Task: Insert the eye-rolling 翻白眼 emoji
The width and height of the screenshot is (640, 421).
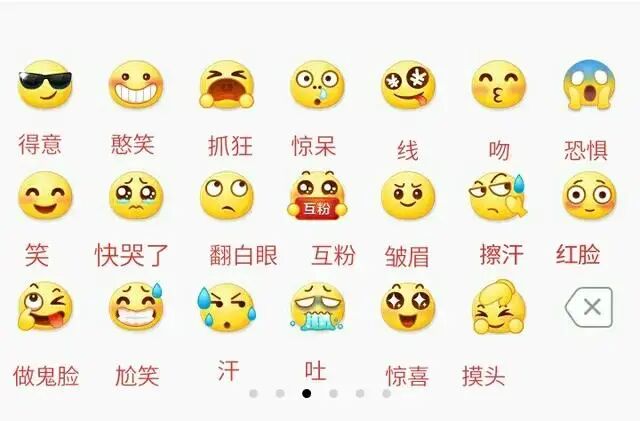Action: coord(227,196)
